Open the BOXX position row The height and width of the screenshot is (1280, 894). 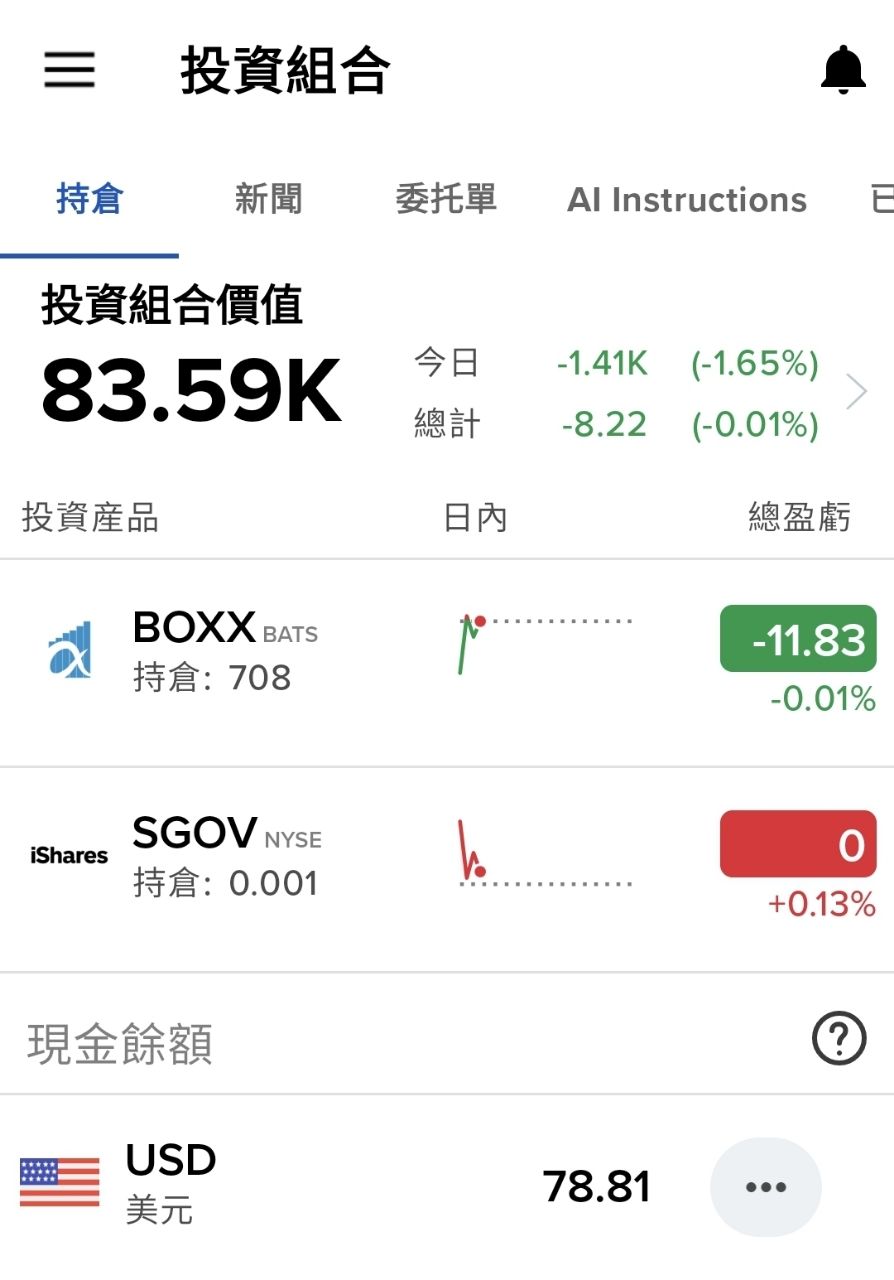447,662
